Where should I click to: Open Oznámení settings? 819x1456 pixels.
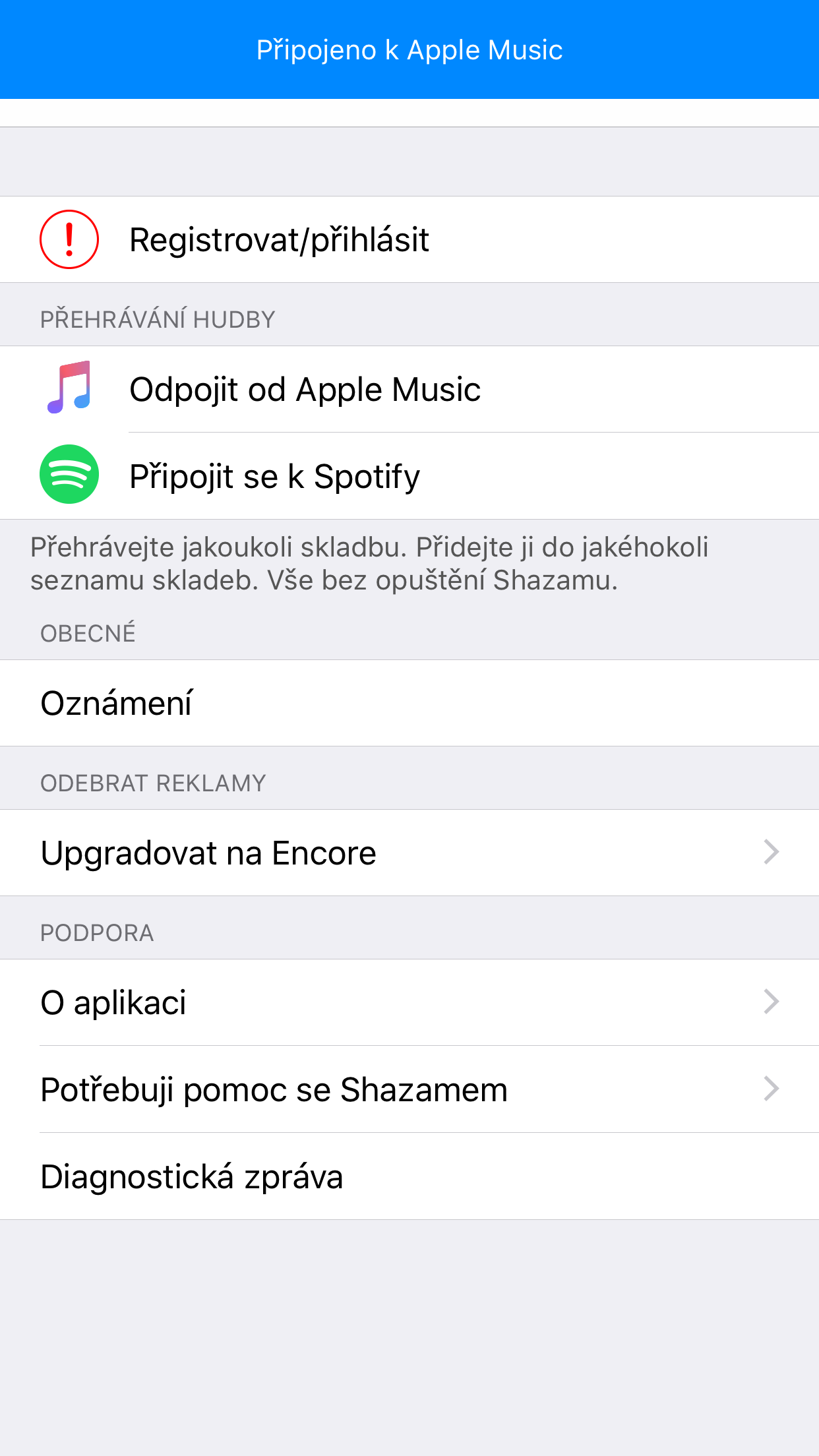[x=117, y=702]
